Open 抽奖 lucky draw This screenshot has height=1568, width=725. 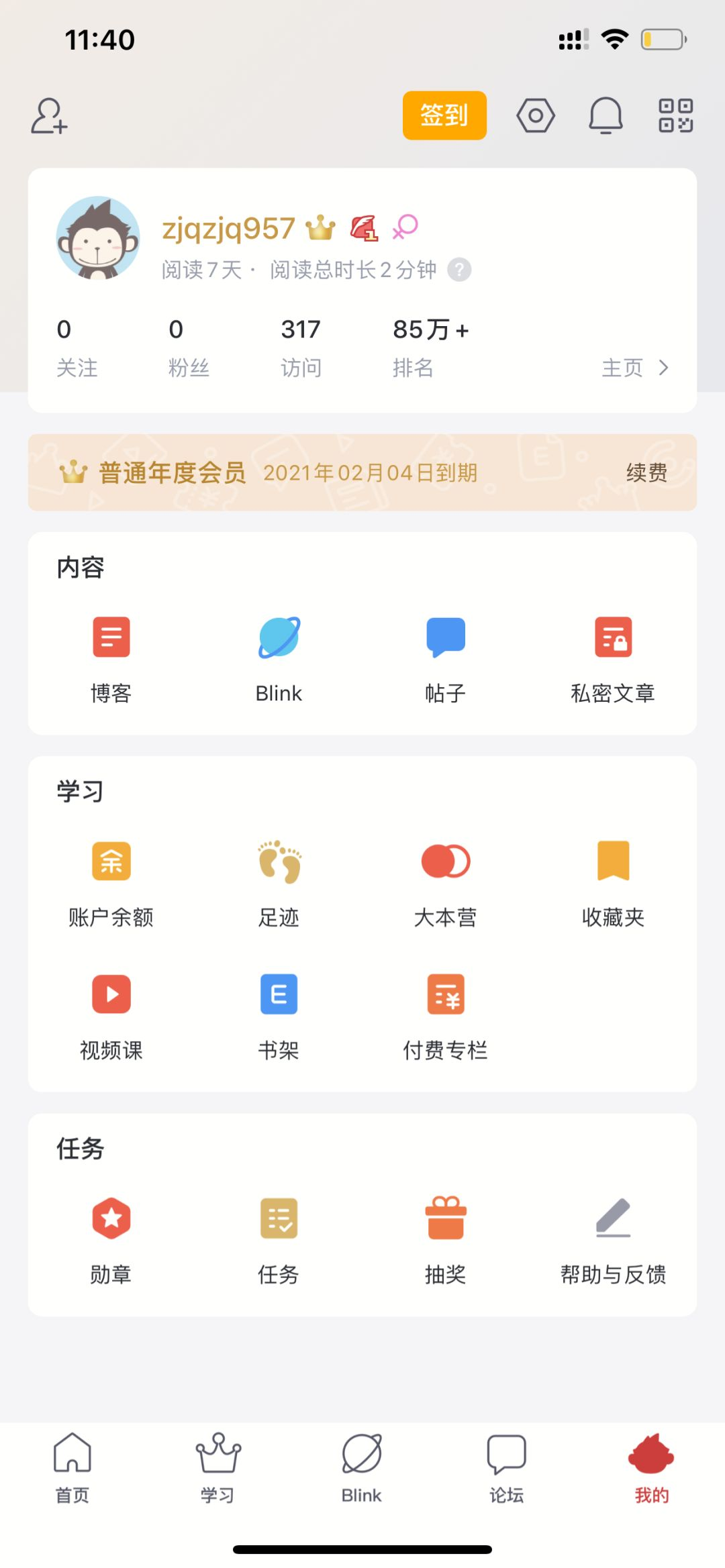445,1239
